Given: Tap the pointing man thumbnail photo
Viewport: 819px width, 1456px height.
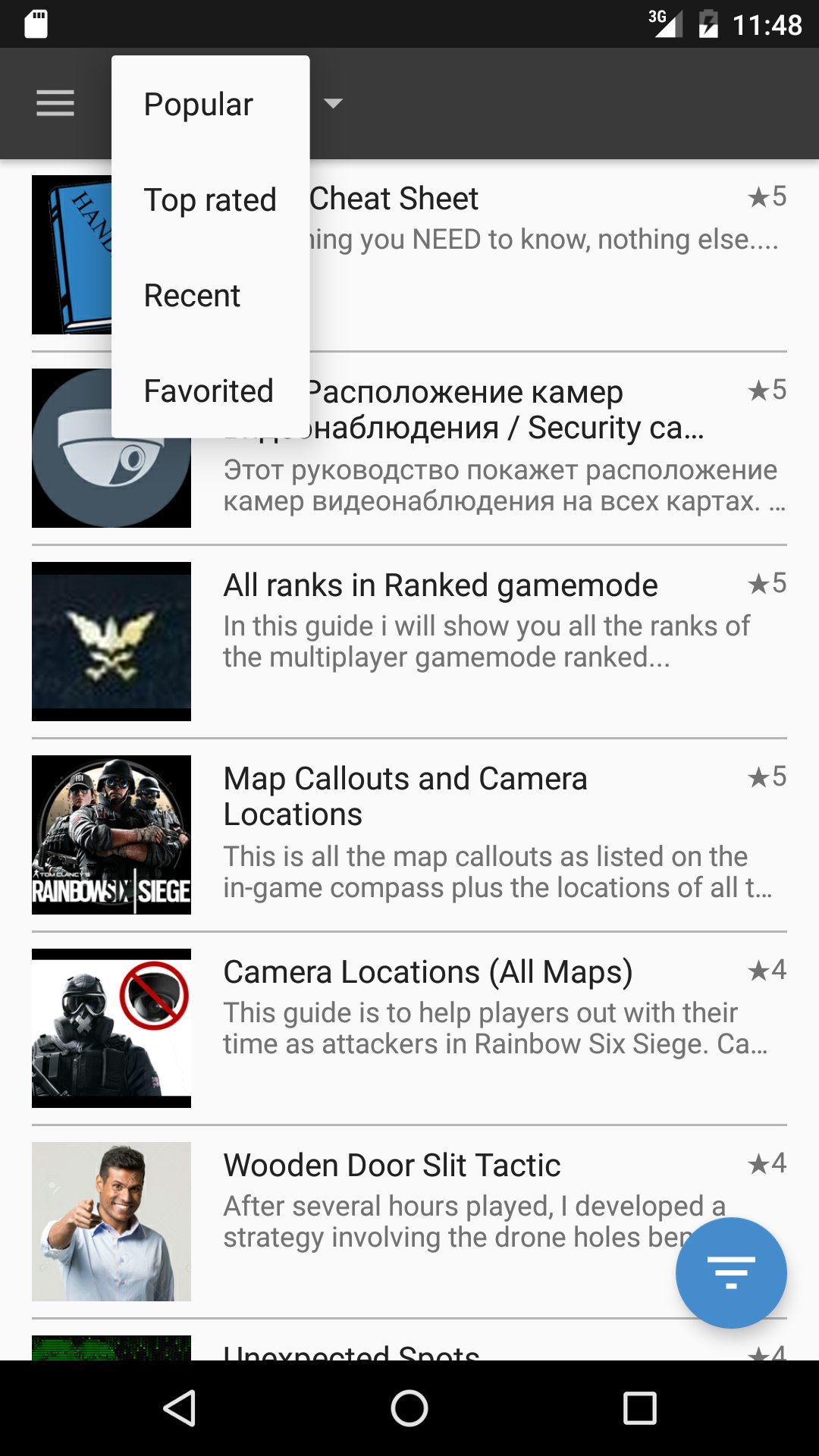Looking at the screenshot, I should [111, 1221].
